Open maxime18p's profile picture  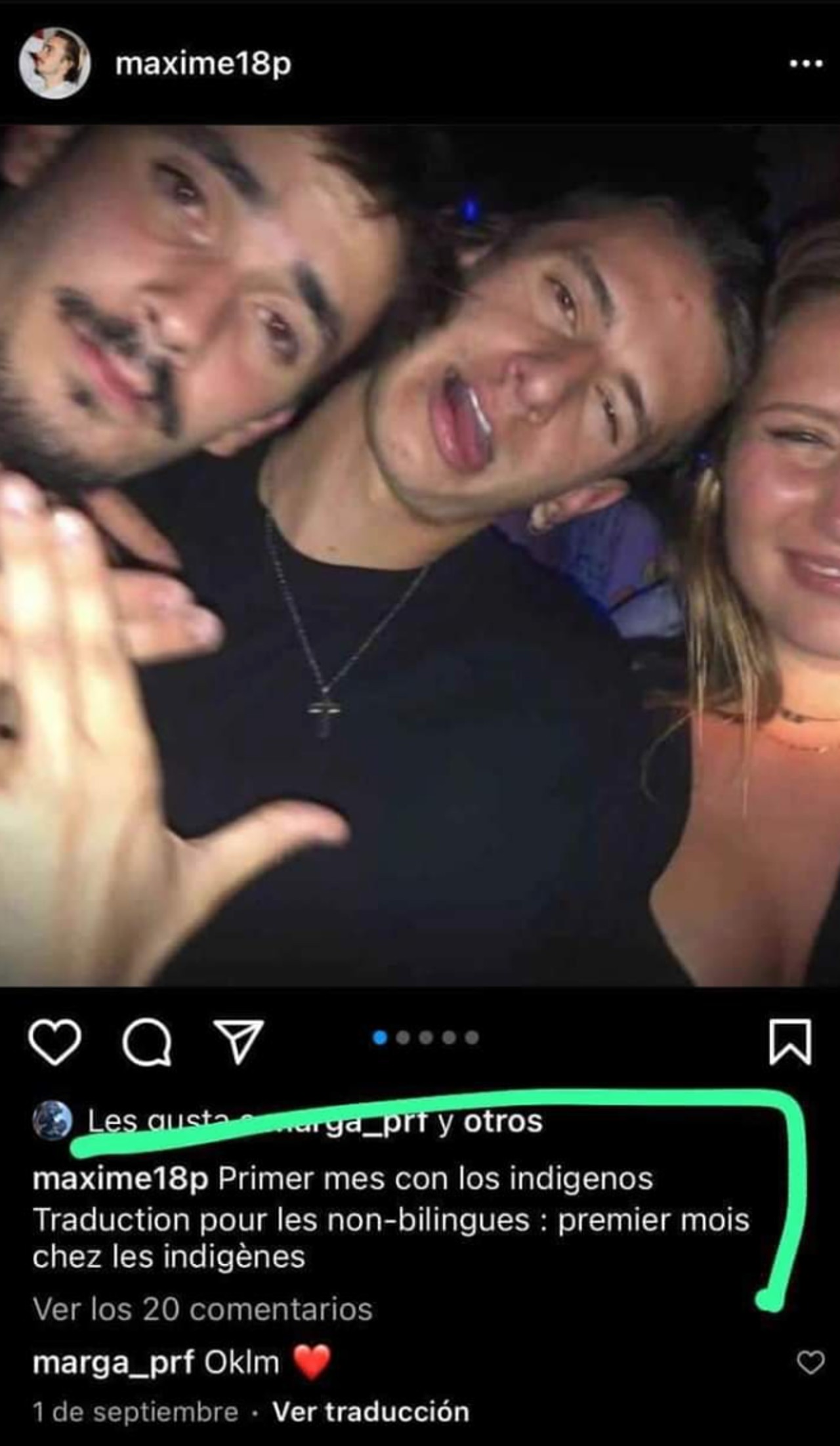pos(54,64)
